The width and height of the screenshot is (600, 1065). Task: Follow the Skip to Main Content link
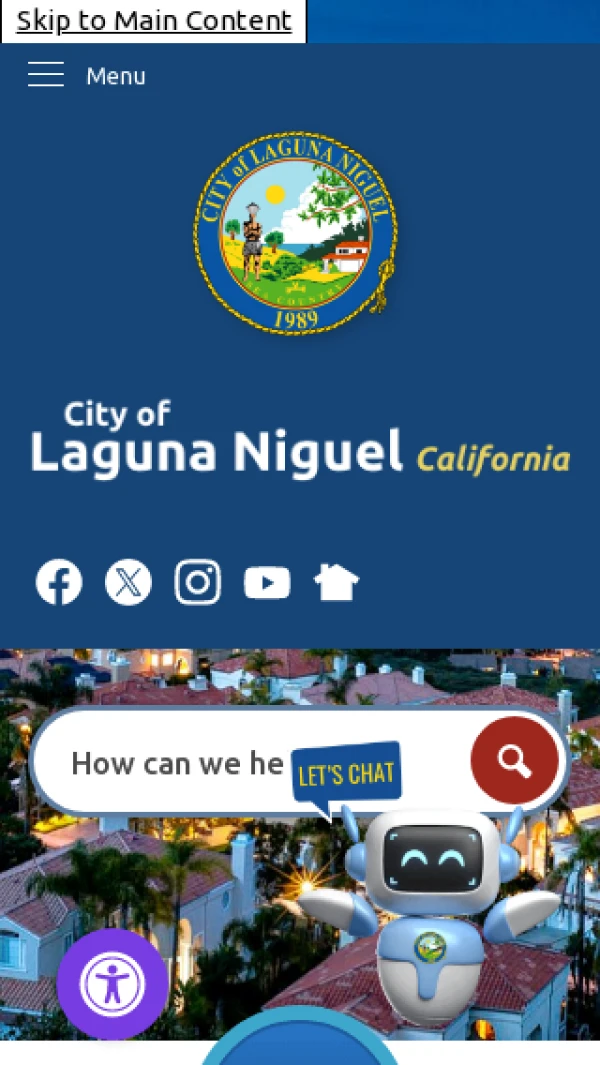[x=154, y=21]
